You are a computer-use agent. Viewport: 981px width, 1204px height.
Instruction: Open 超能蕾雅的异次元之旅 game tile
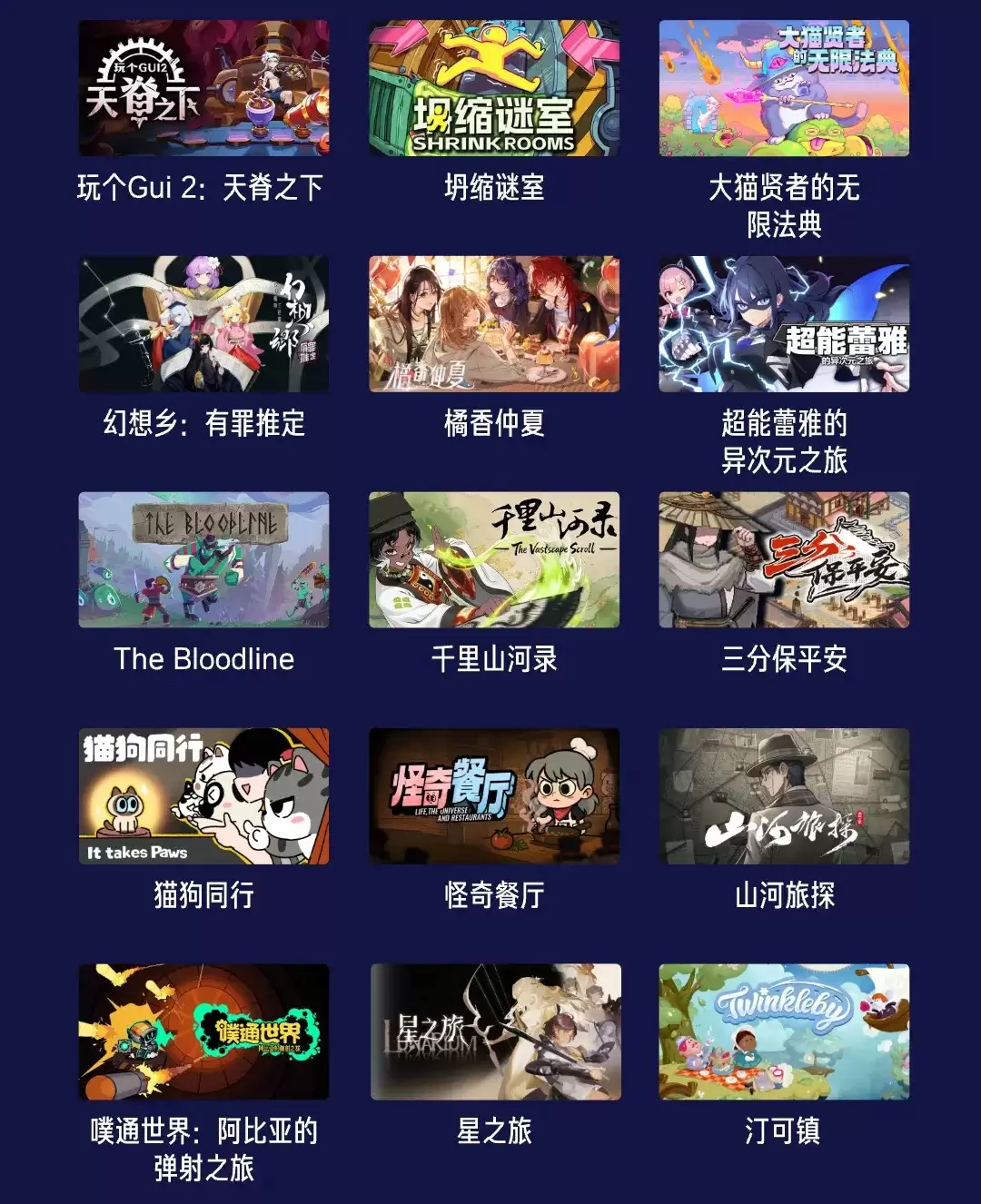pos(783,324)
